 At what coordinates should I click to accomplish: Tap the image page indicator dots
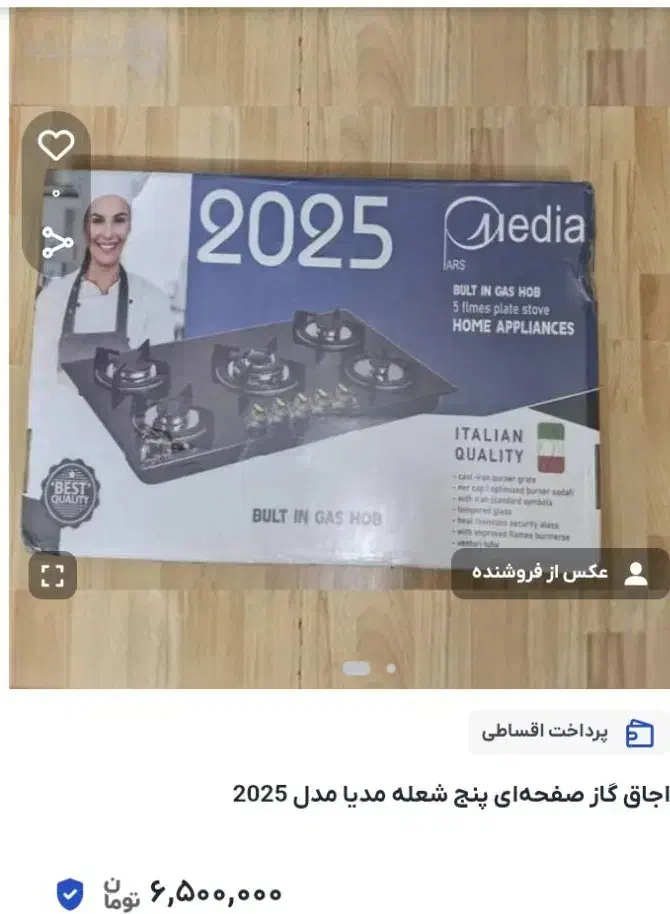pyautogui.click(x=367, y=667)
